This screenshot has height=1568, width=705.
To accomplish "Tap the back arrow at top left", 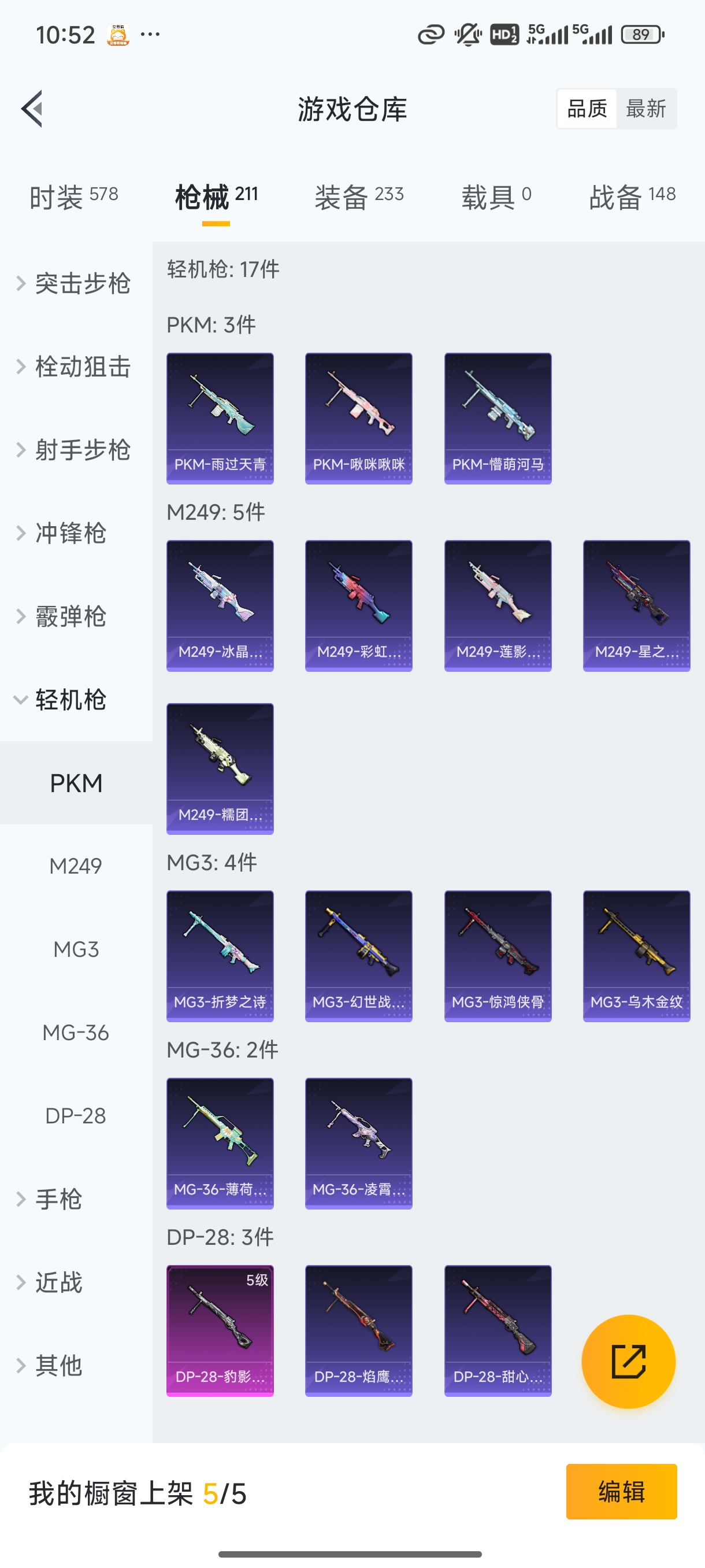I will coord(32,108).
